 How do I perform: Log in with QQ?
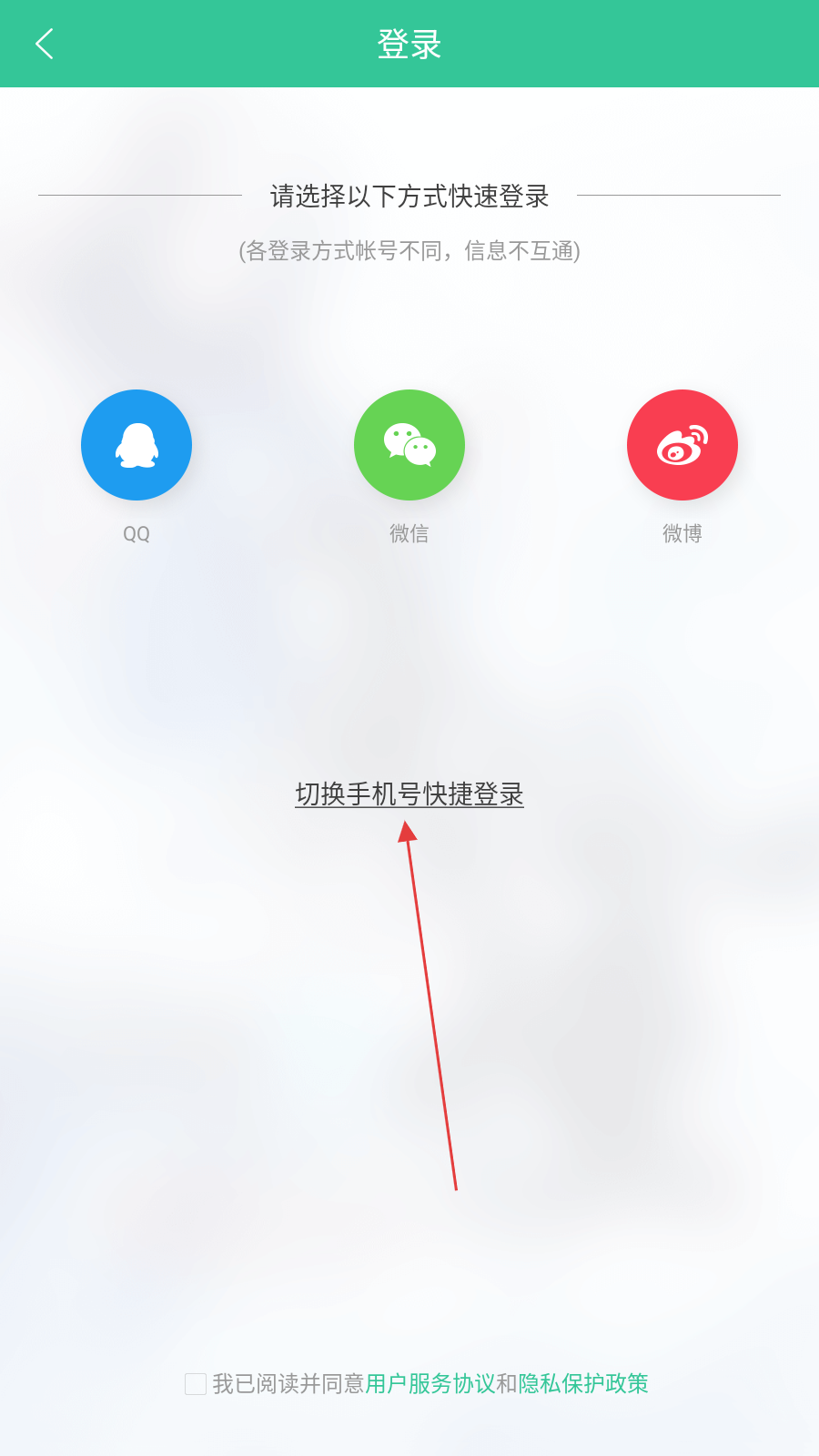(x=136, y=445)
